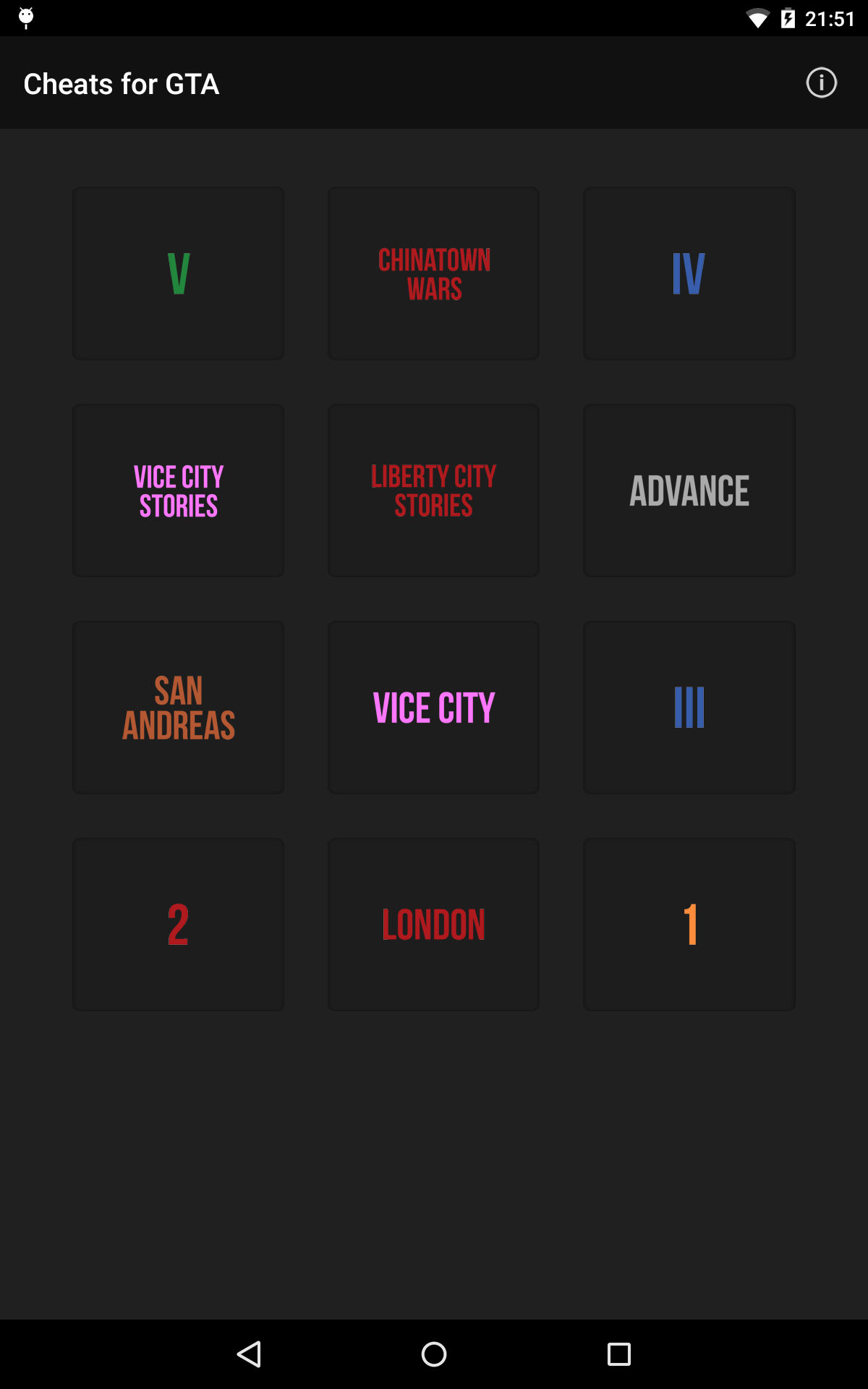Select the London tile
The width and height of the screenshot is (868, 1389).
click(433, 925)
